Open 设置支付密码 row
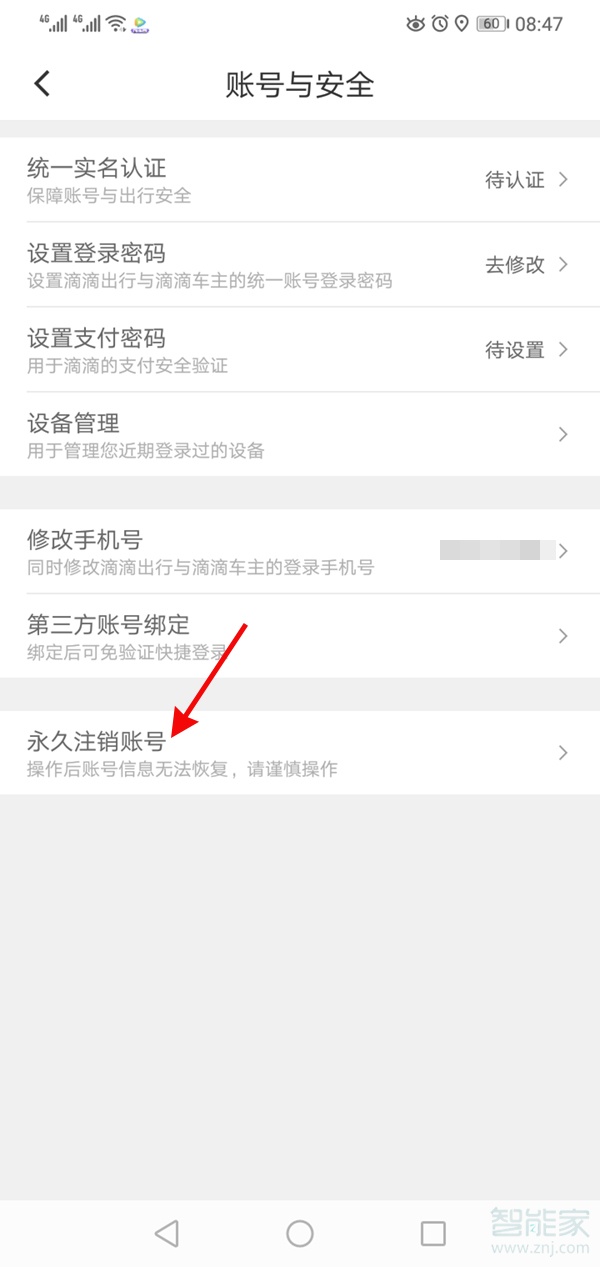This screenshot has height=1267, width=600. point(300,350)
